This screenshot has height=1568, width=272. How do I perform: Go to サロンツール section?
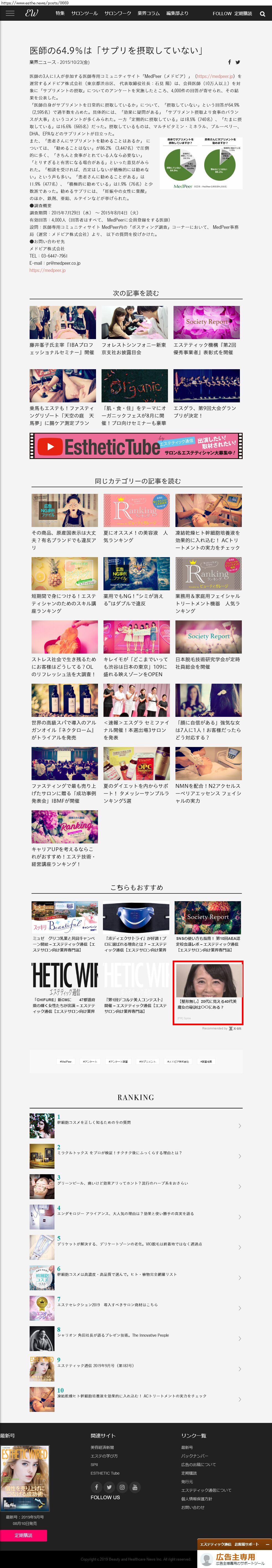coord(84,13)
